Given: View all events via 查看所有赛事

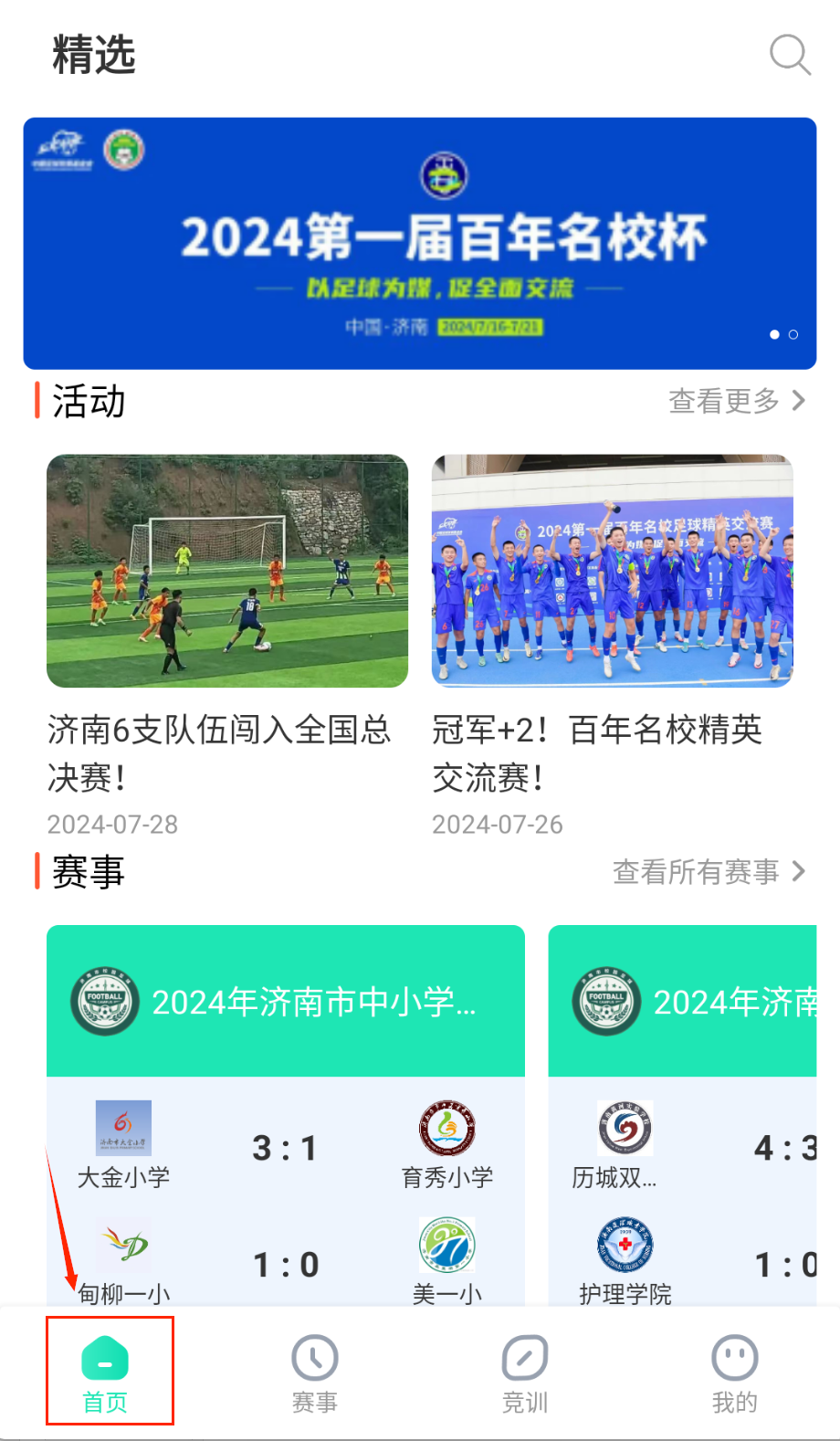Looking at the screenshot, I should [x=709, y=872].
